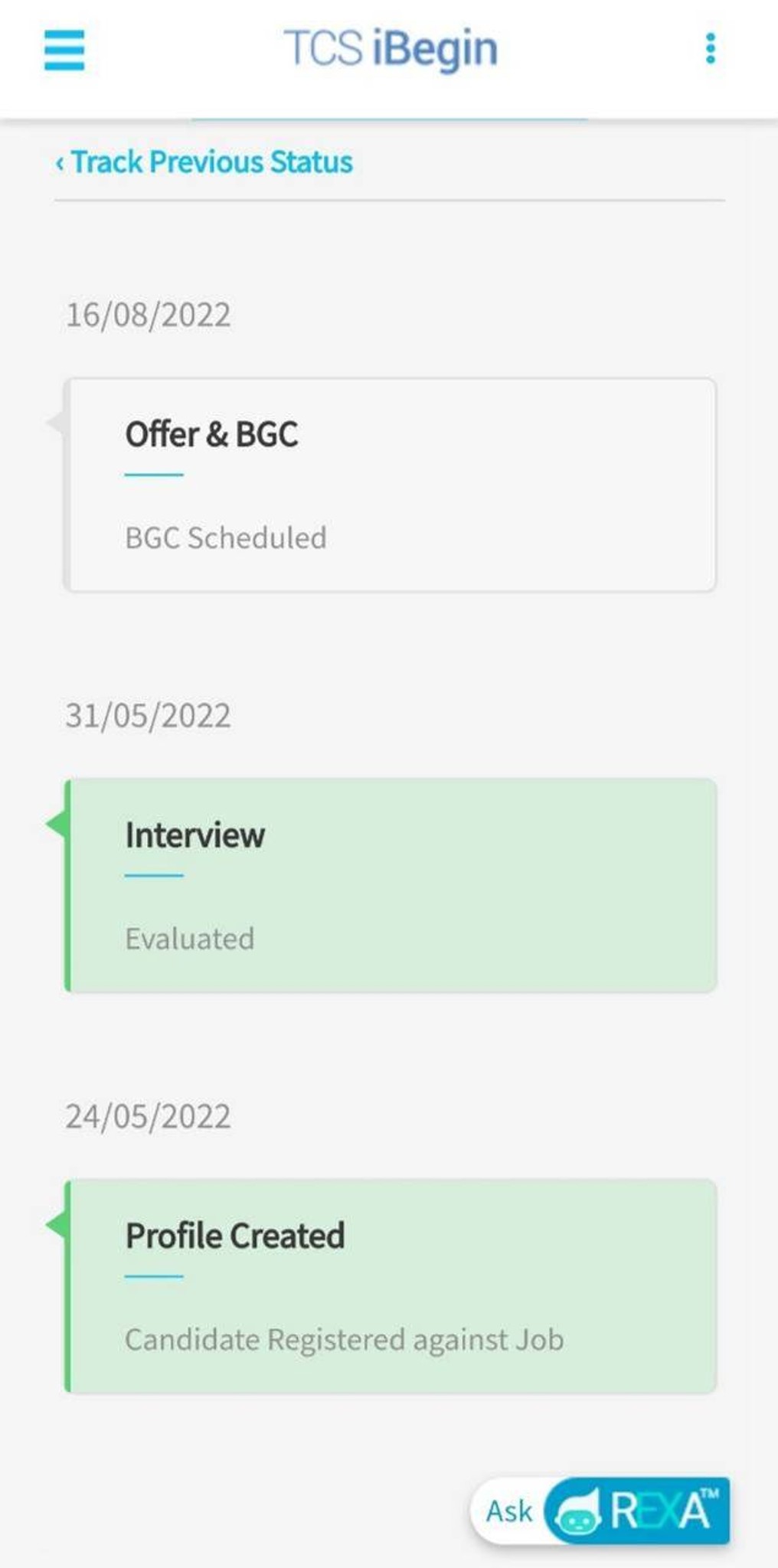Go back via Track Previous Status
Viewport: 778px width, 1568px height.
click(x=204, y=162)
